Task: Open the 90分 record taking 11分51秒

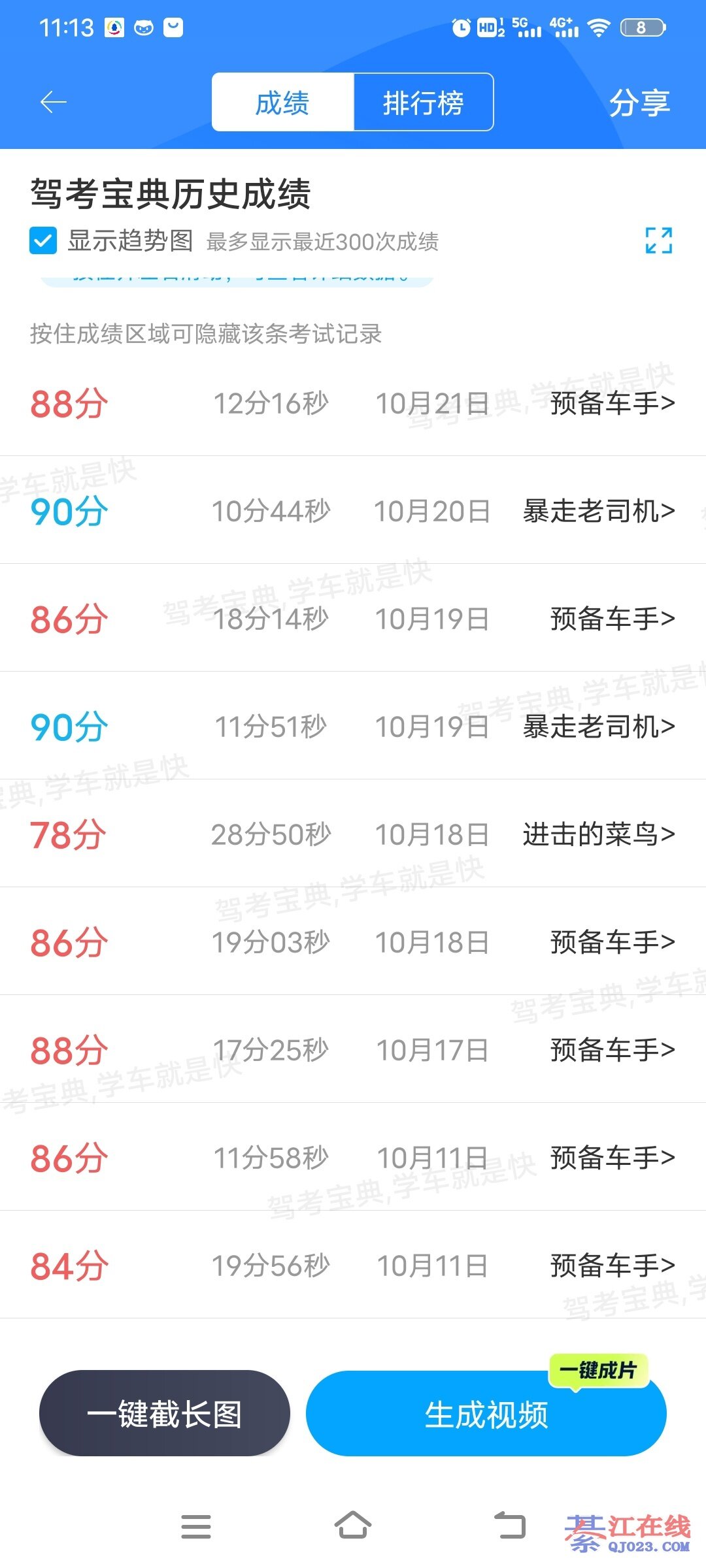Action: pos(353,727)
